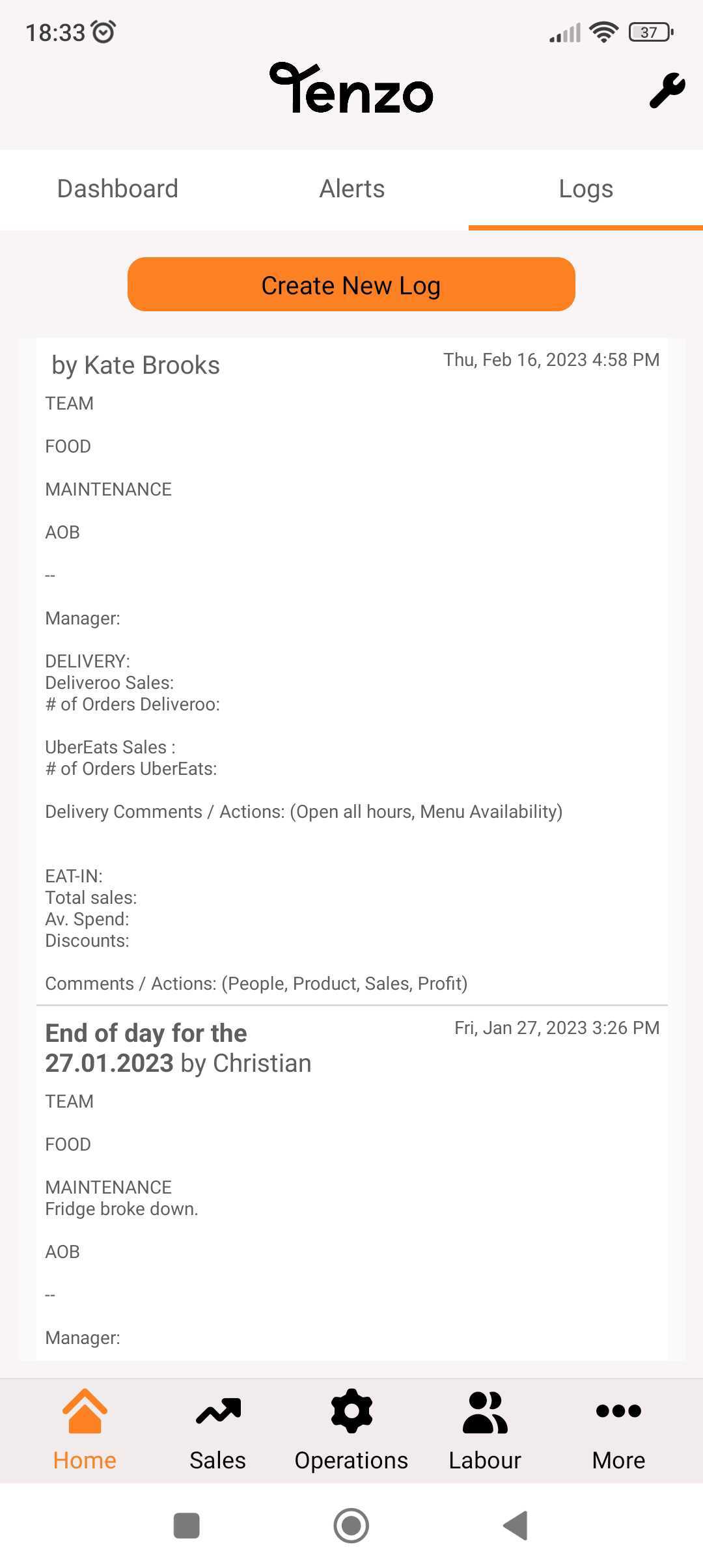Select the Logs tab
The height and width of the screenshot is (1568, 703).
tap(586, 189)
